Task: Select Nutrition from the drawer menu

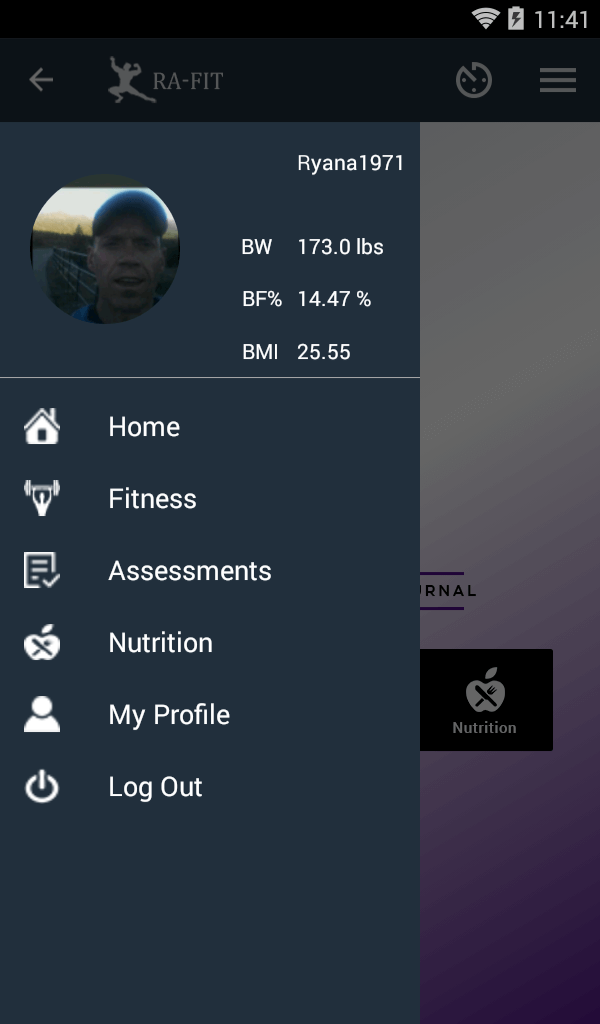Action: (160, 643)
